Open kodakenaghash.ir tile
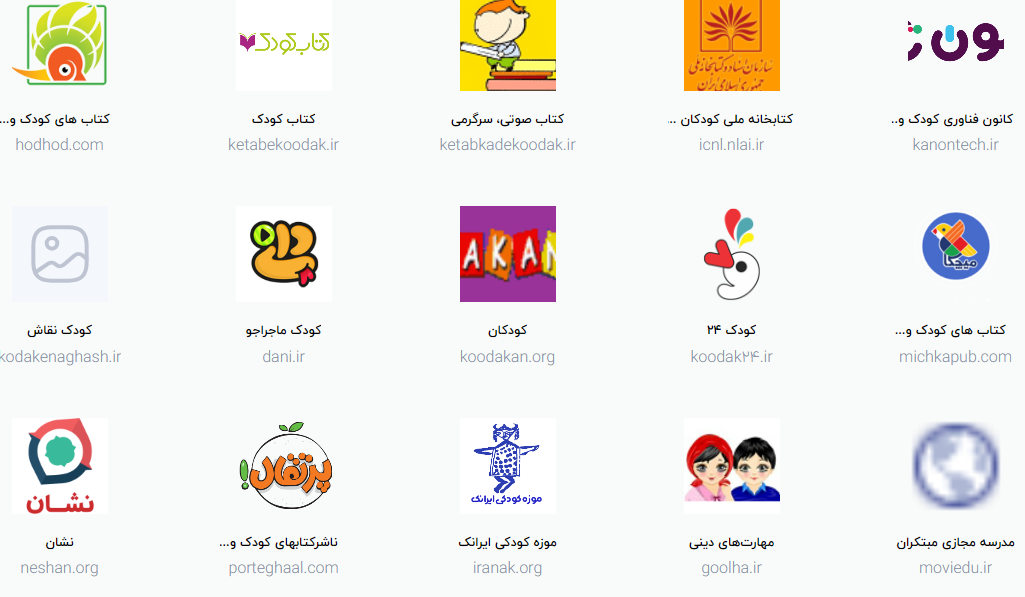 point(60,254)
